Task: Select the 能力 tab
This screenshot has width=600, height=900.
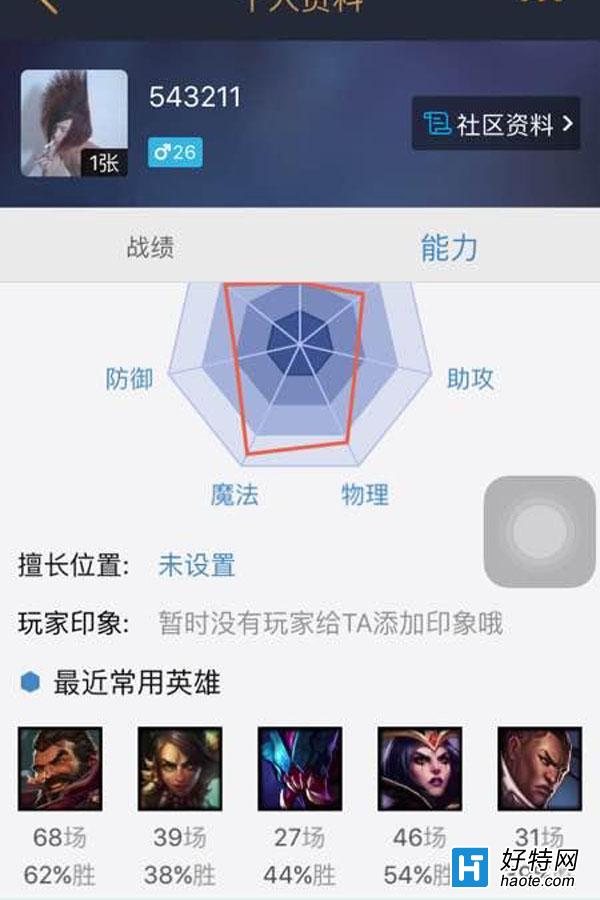Action: coord(449,247)
